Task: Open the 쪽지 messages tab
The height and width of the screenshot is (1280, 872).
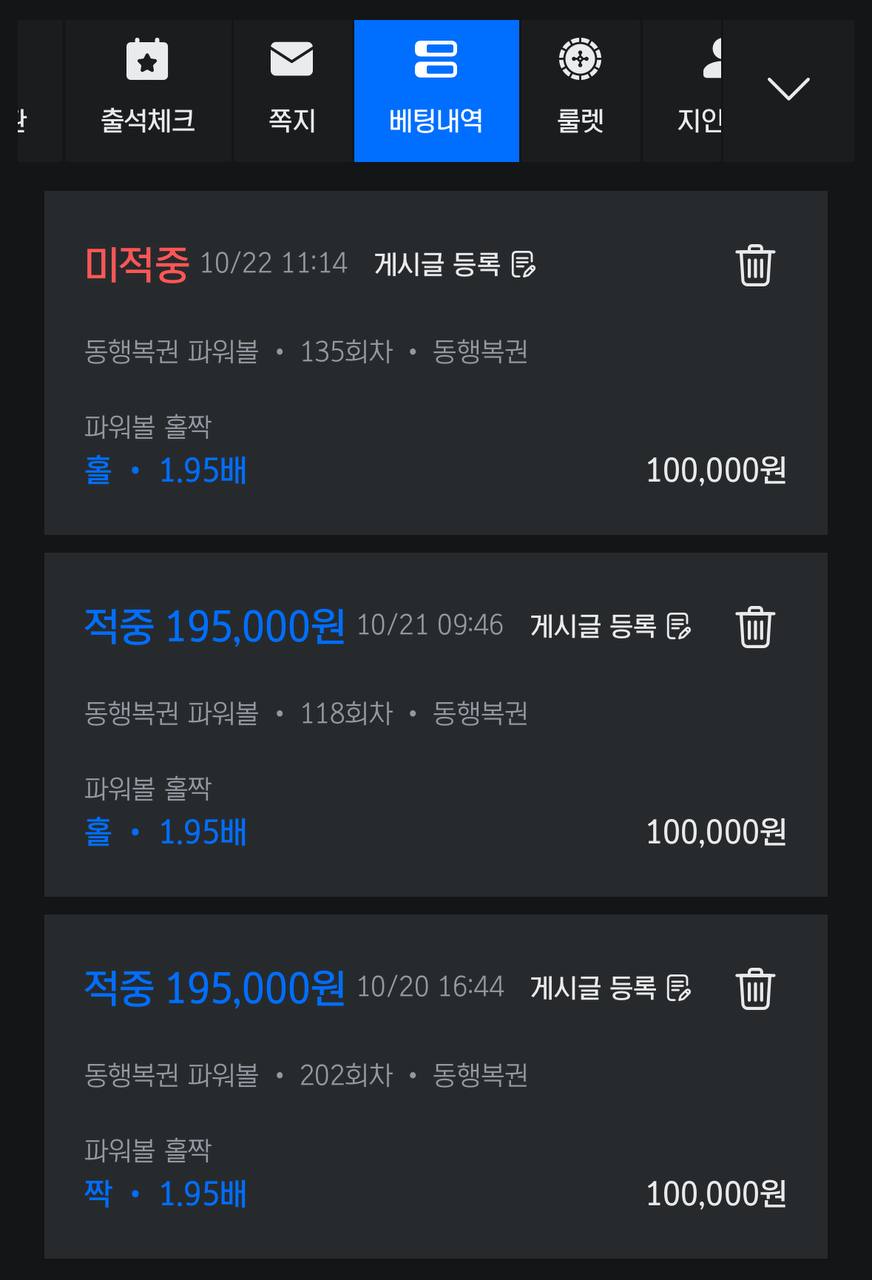Action: click(x=292, y=90)
